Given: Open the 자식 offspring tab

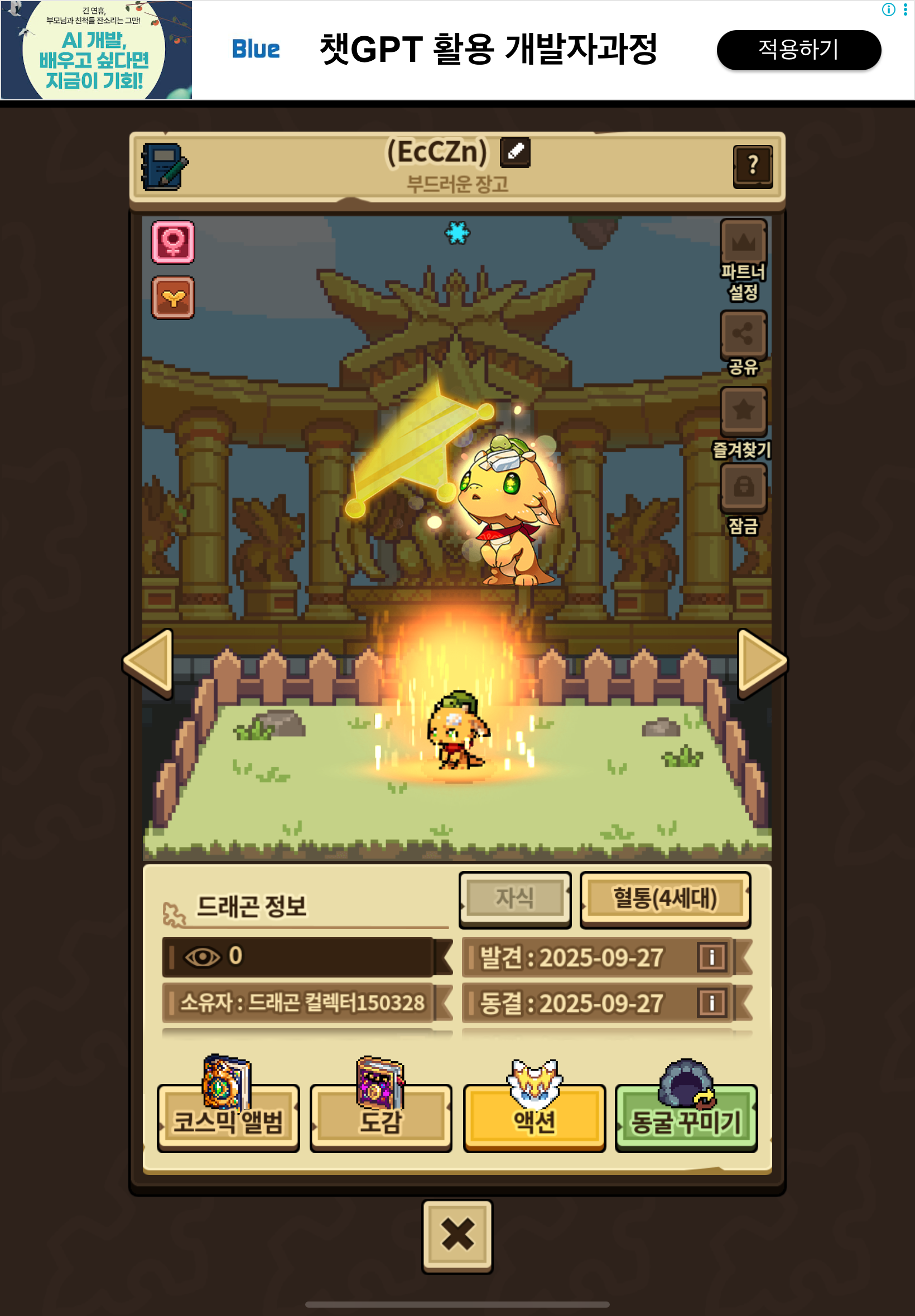Looking at the screenshot, I should tap(515, 898).
